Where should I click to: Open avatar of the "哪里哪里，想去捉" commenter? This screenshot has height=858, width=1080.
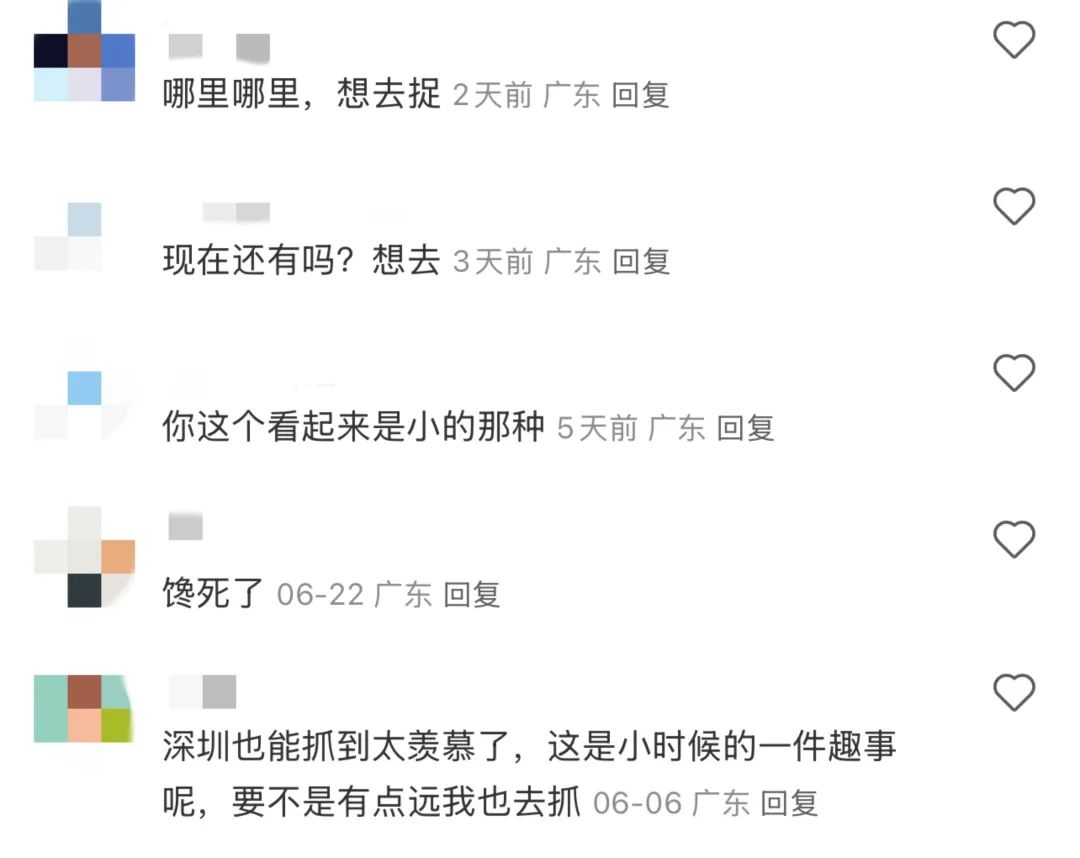(84, 51)
